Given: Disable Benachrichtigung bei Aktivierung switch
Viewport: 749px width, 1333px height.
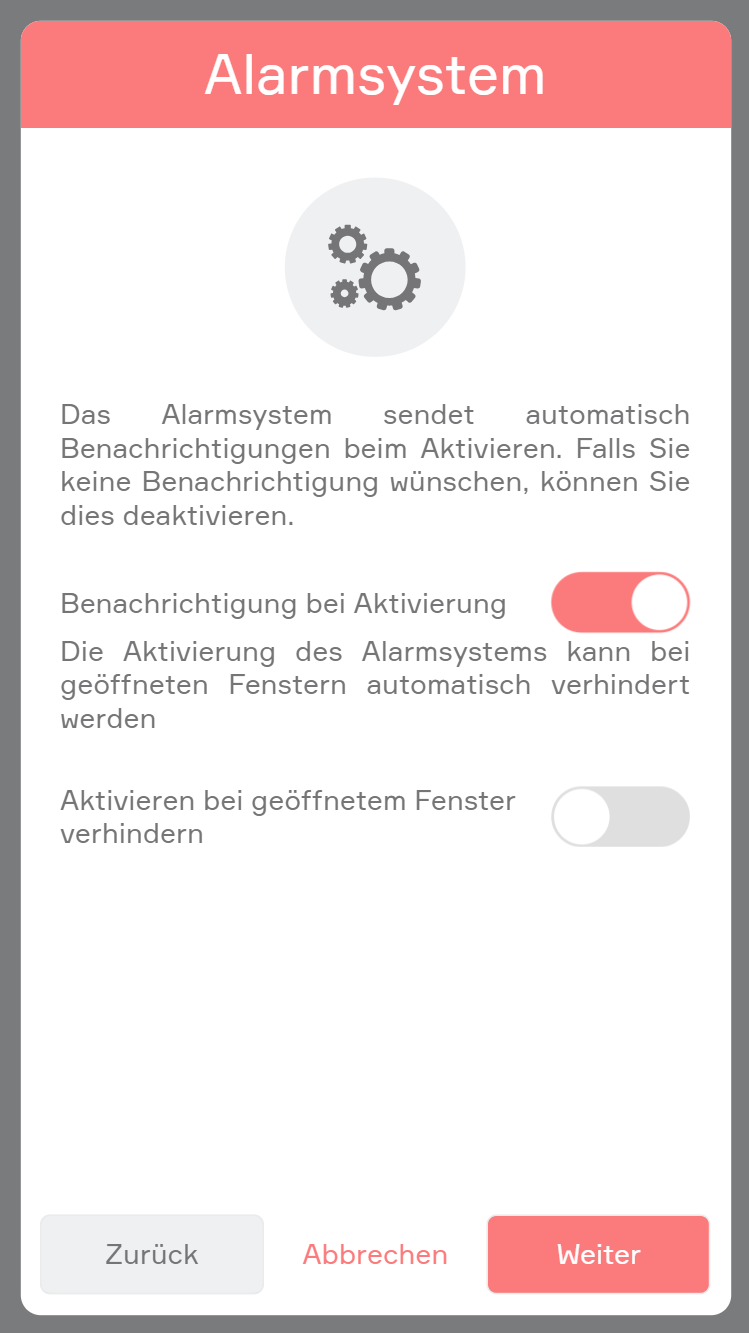Looking at the screenshot, I should pos(620,602).
